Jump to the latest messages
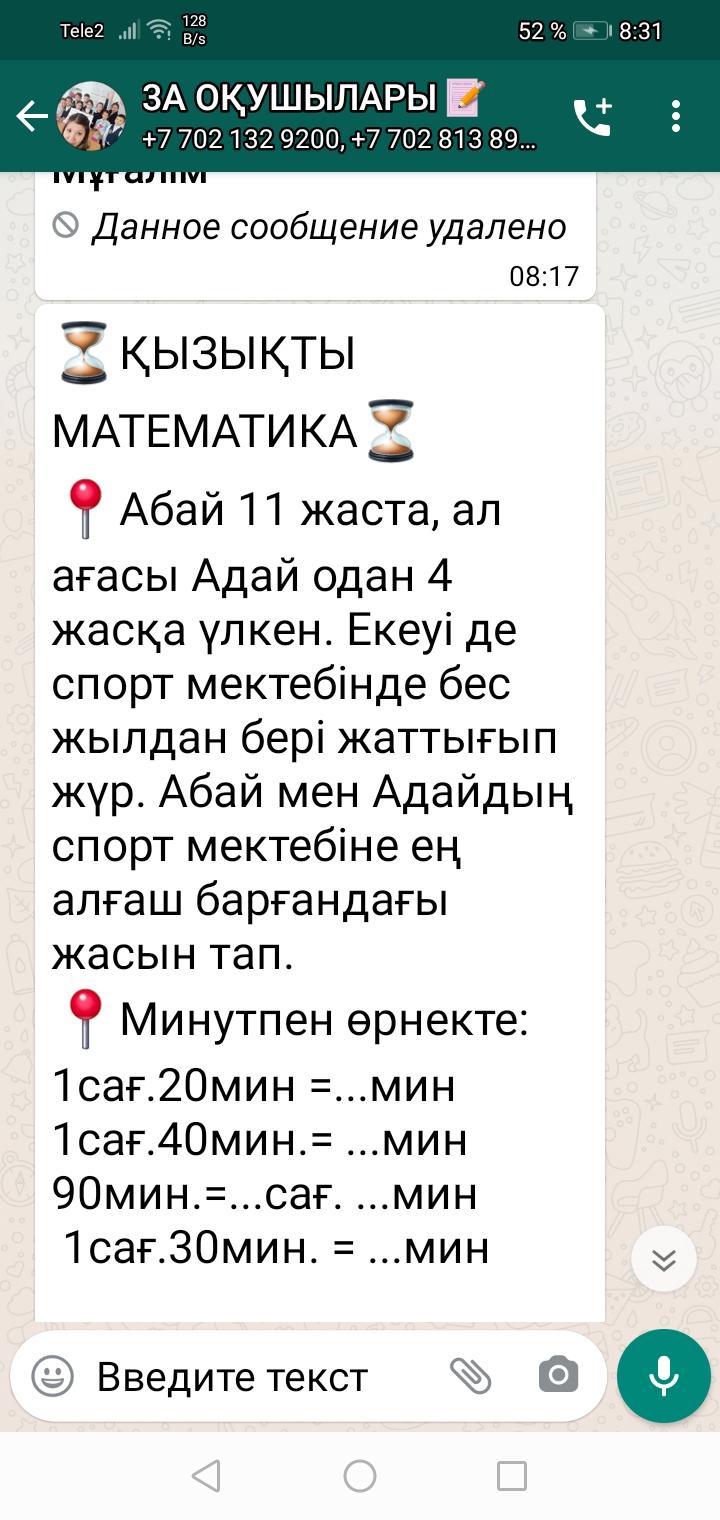The width and height of the screenshot is (720, 1520). tap(664, 1259)
